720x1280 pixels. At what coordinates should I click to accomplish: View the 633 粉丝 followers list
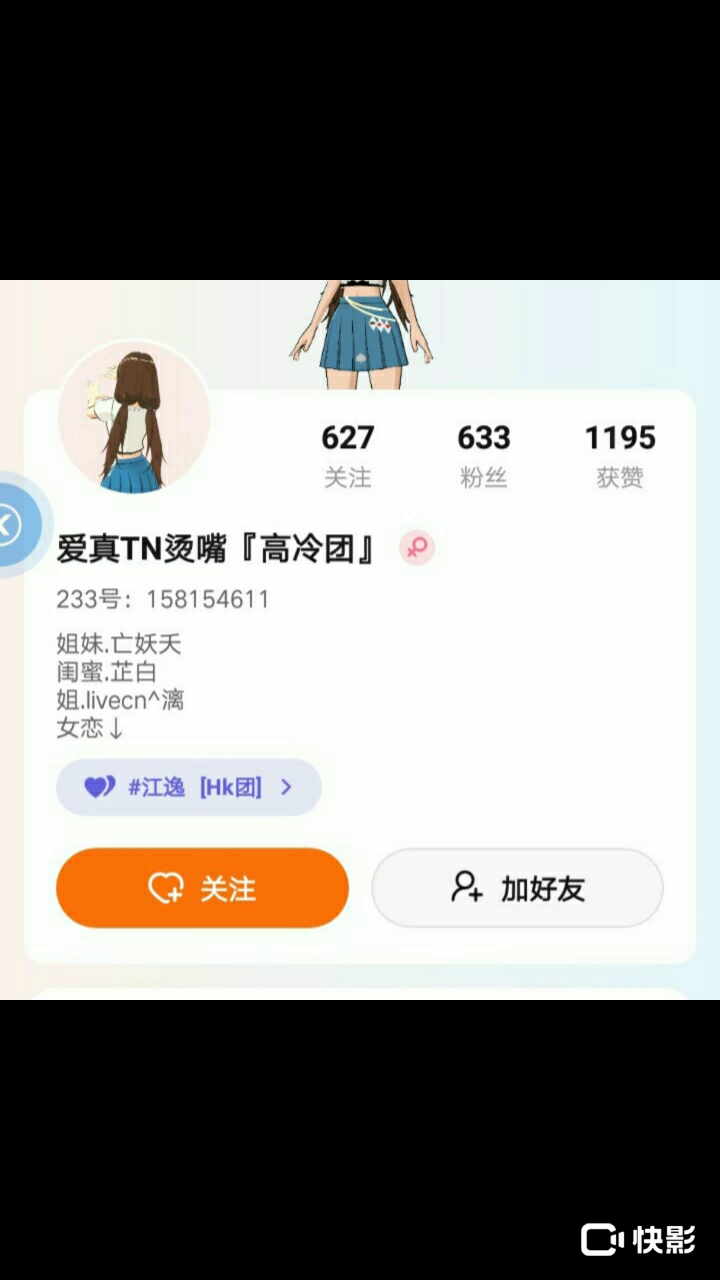[484, 455]
